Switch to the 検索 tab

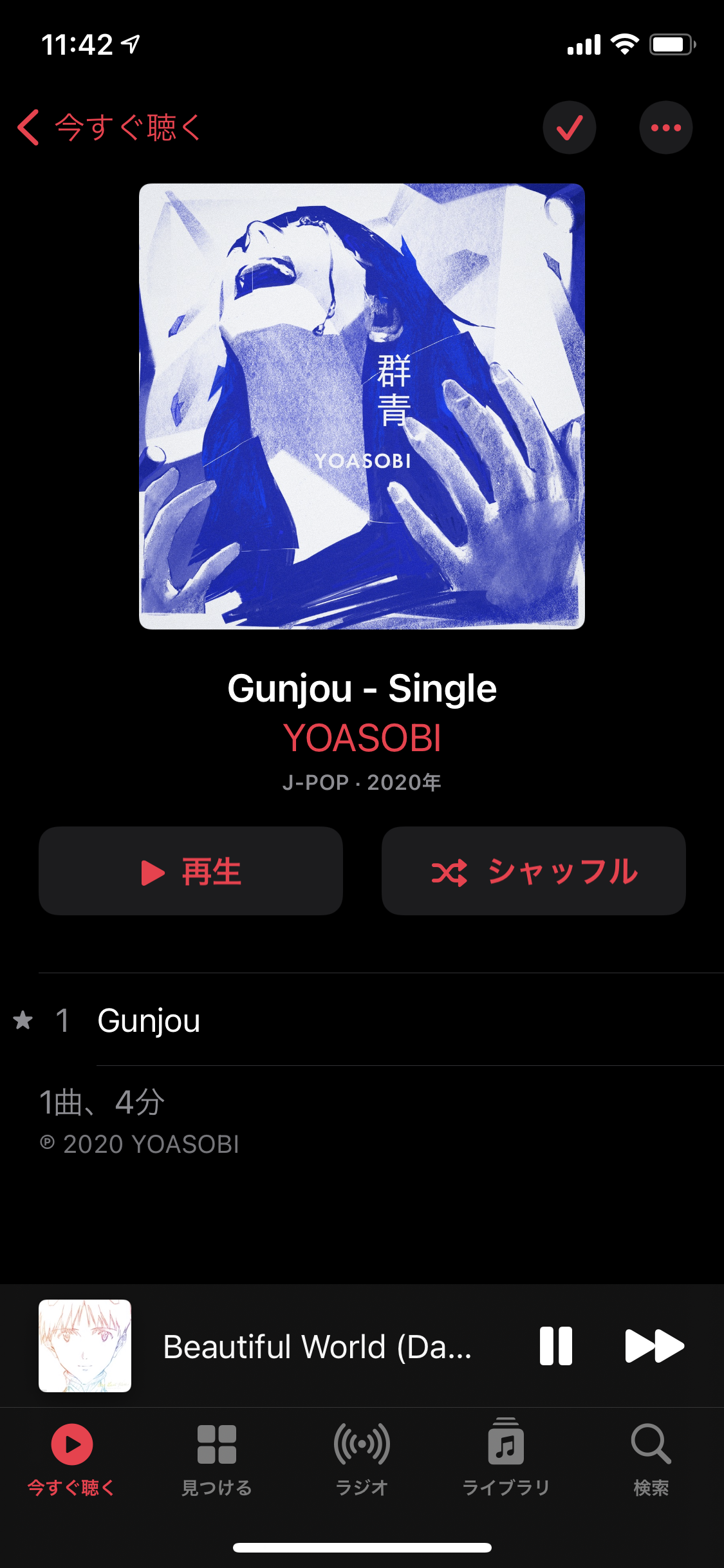pyautogui.click(x=651, y=1458)
